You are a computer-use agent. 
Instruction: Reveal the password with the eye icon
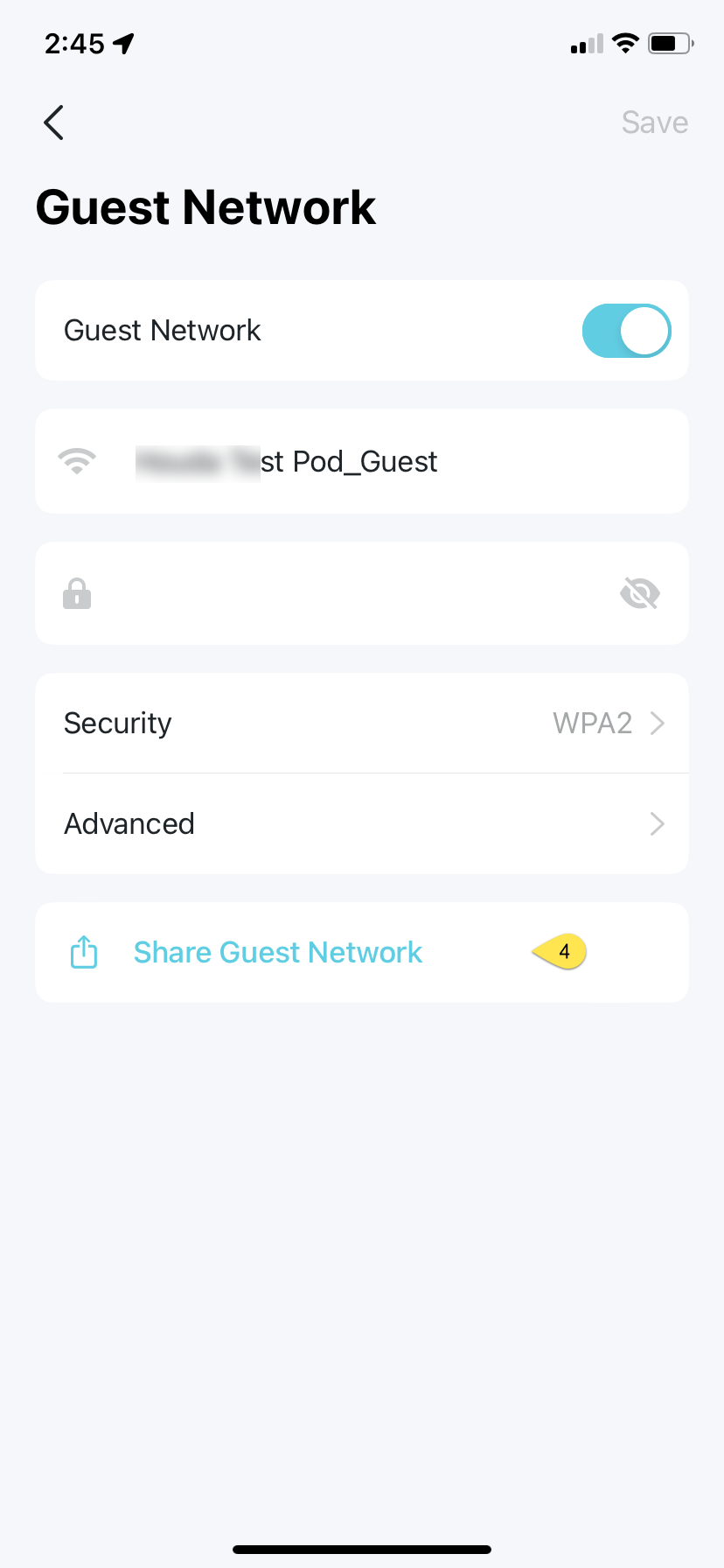(640, 594)
